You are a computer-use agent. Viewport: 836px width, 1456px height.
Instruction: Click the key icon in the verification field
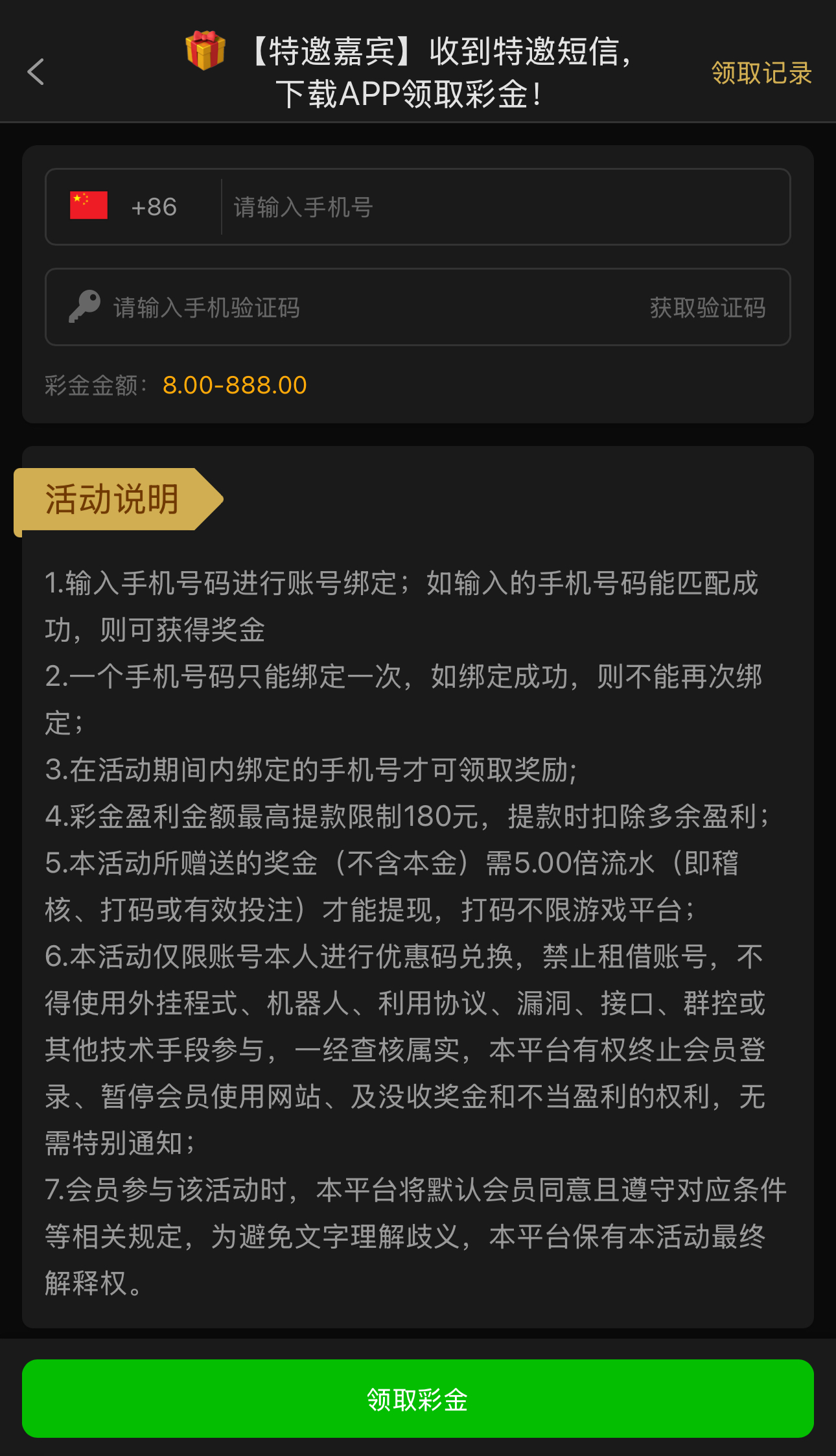[84, 306]
